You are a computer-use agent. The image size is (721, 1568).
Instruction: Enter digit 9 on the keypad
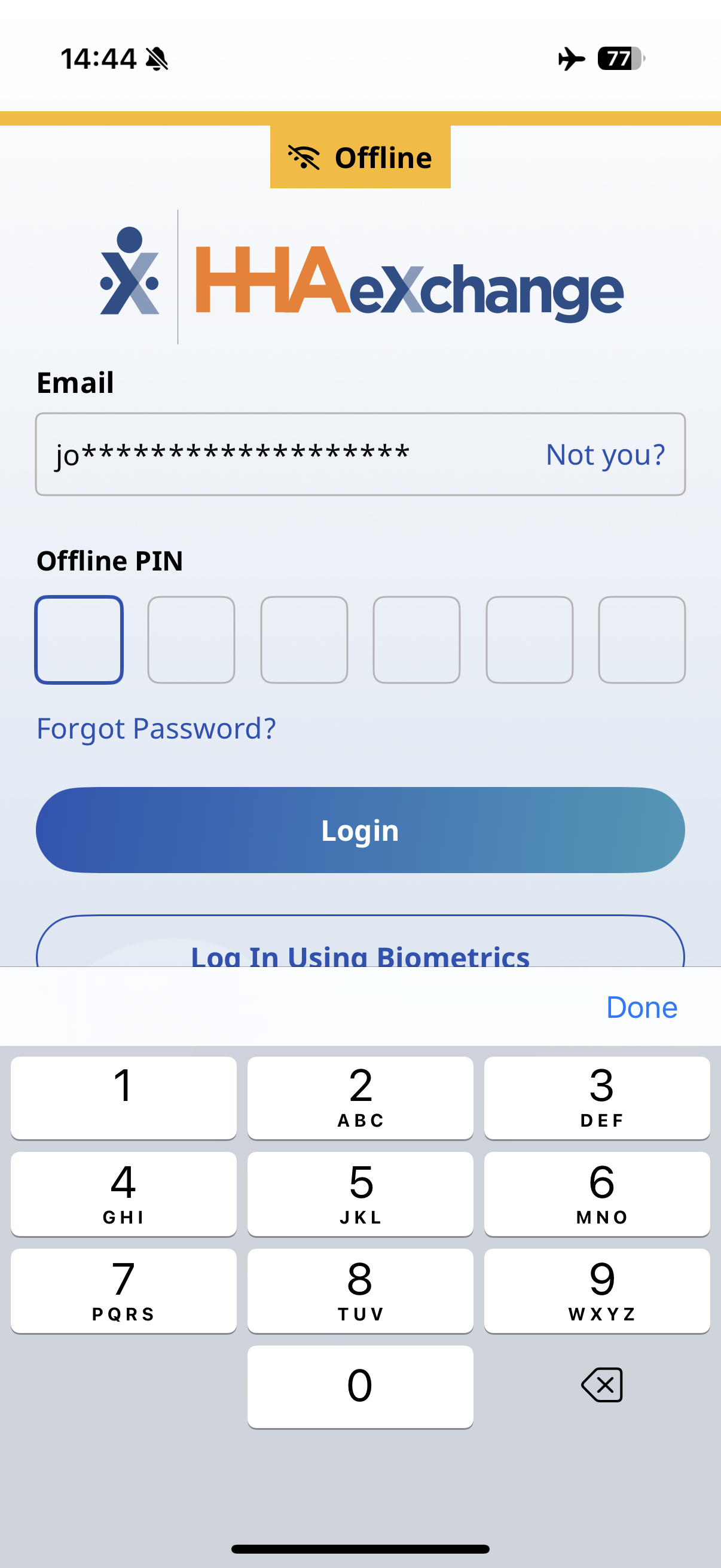597,1291
